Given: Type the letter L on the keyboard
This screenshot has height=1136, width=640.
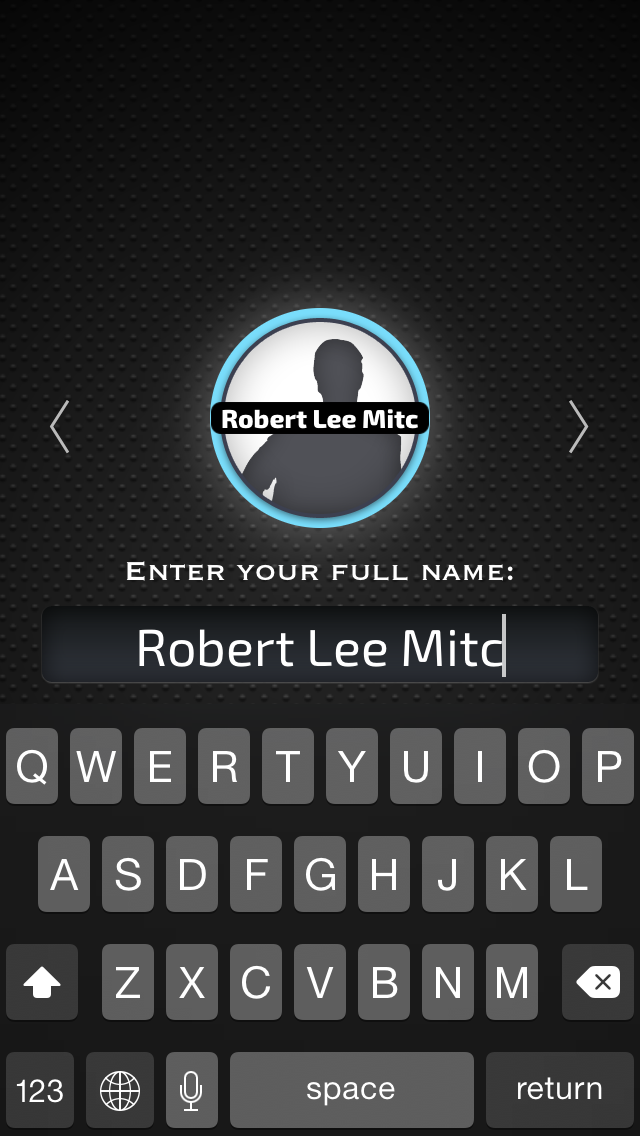Looking at the screenshot, I should [x=575, y=874].
